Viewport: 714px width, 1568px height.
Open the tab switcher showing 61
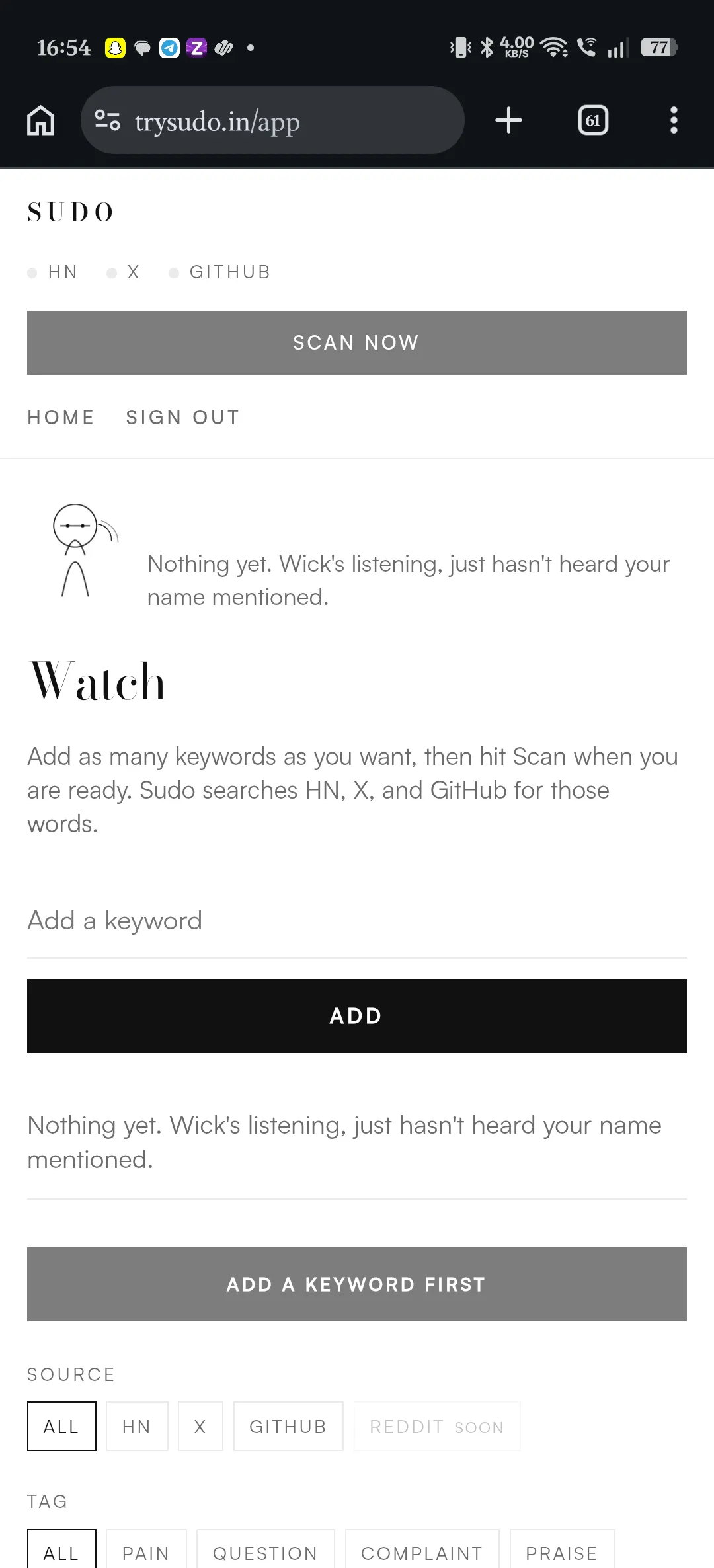[593, 121]
